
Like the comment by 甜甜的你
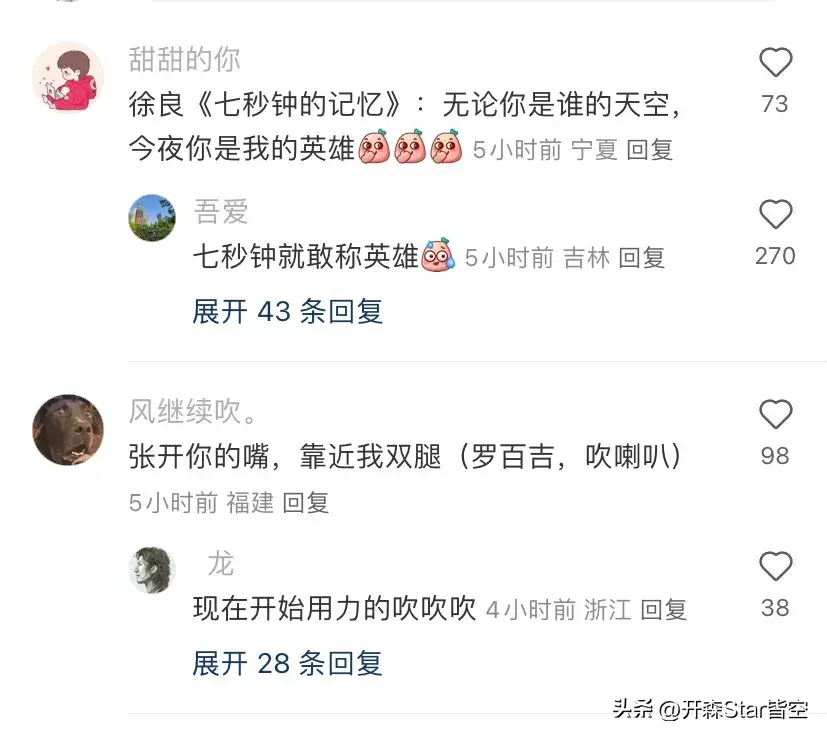[x=775, y=64]
